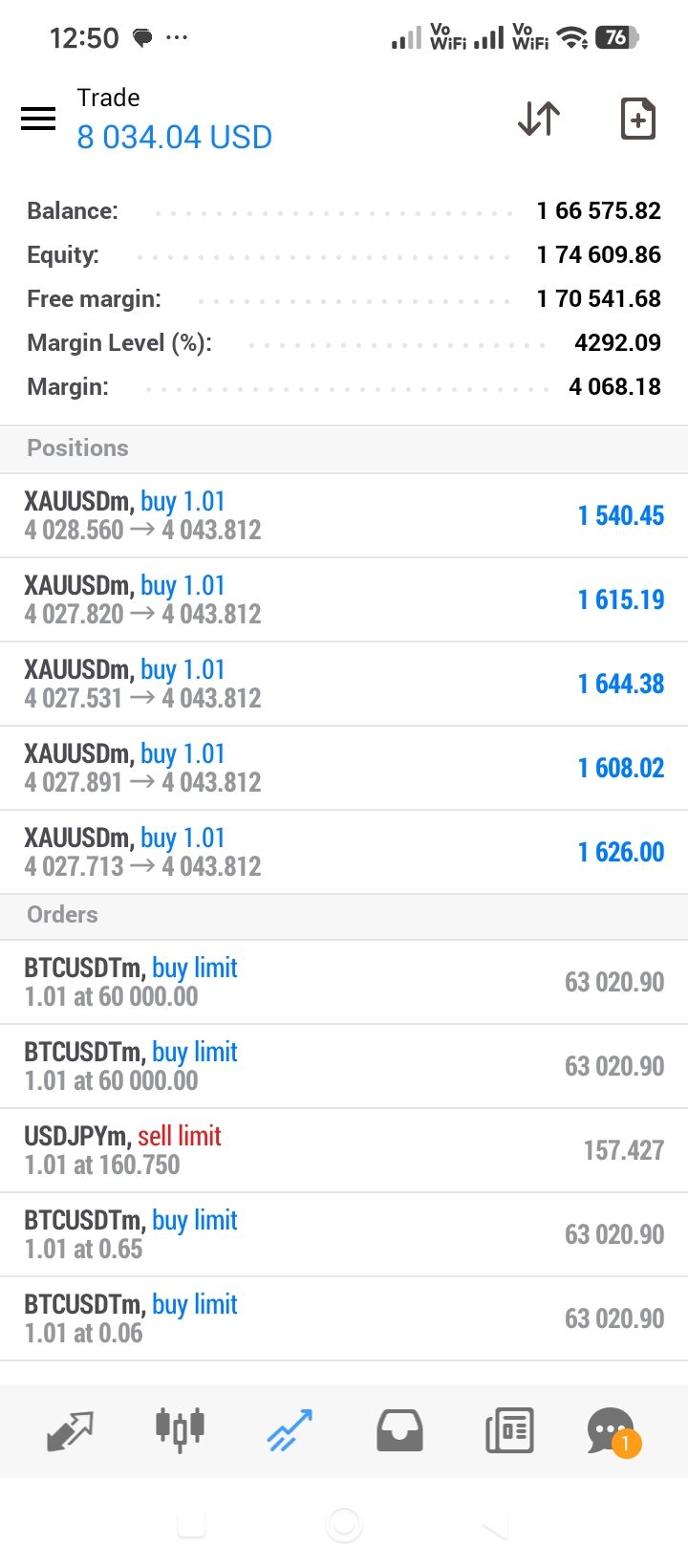Open BTCUSDTm buy limit at 0.06
This screenshot has height=1568, width=688.
[344, 1319]
